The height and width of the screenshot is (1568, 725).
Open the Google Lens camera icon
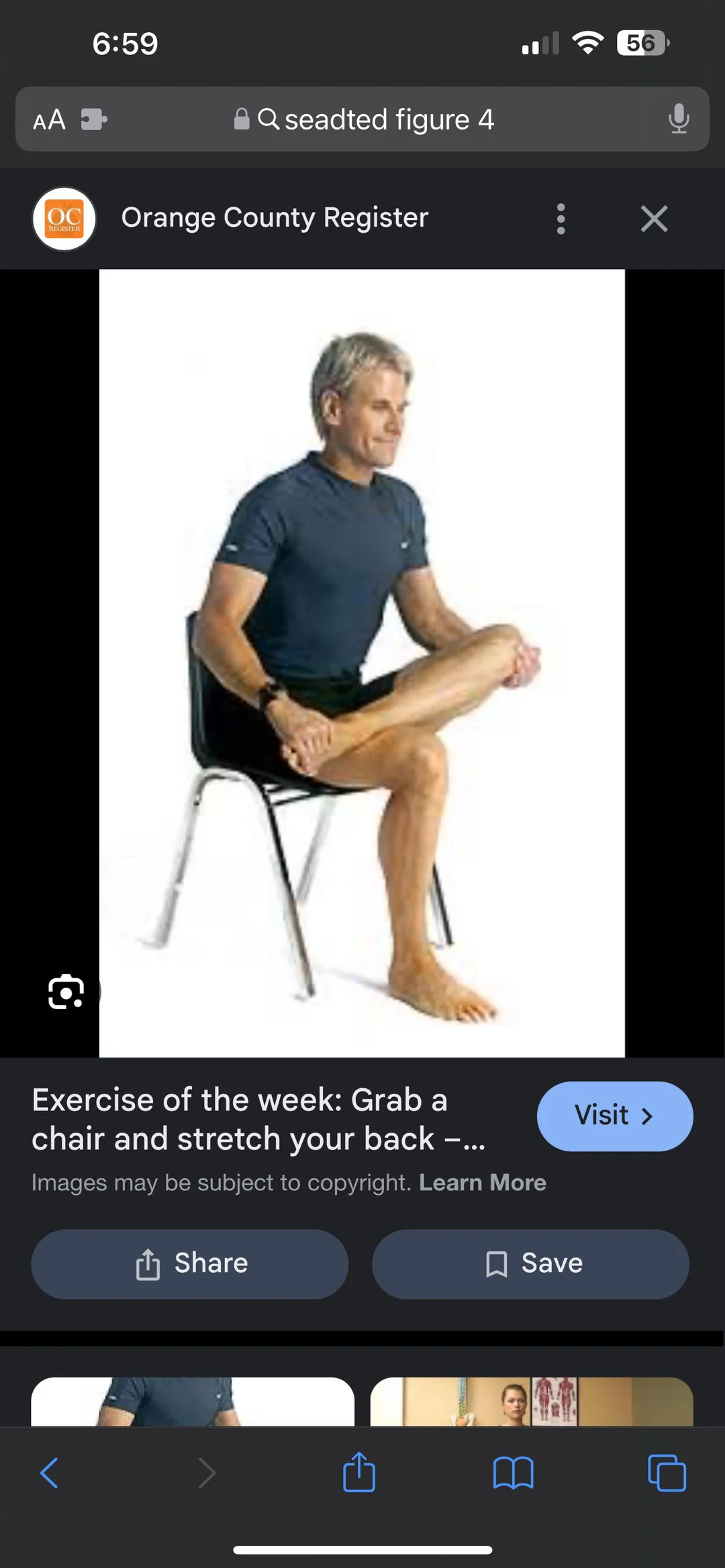pos(64,992)
